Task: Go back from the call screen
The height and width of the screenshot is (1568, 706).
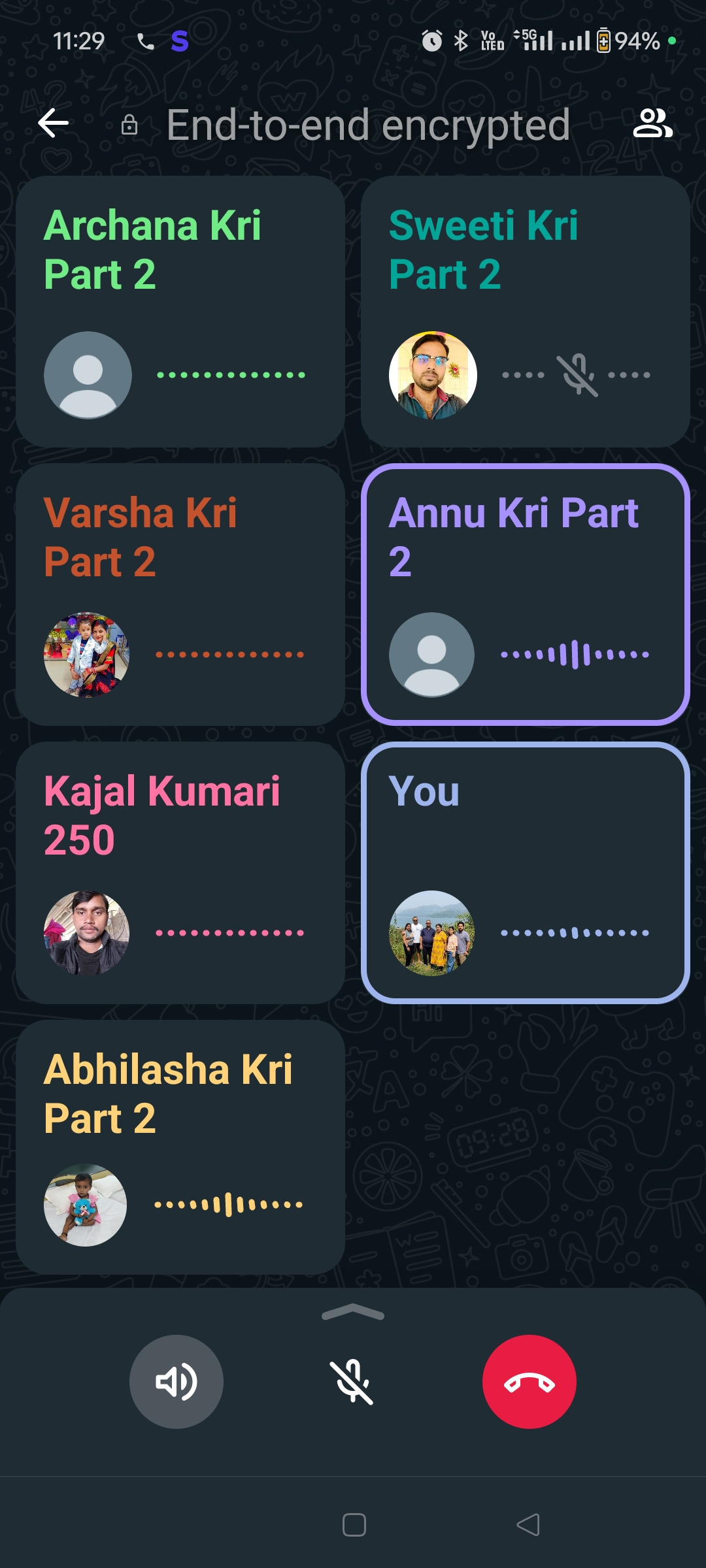Action: pyautogui.click(x=54, y=123)
